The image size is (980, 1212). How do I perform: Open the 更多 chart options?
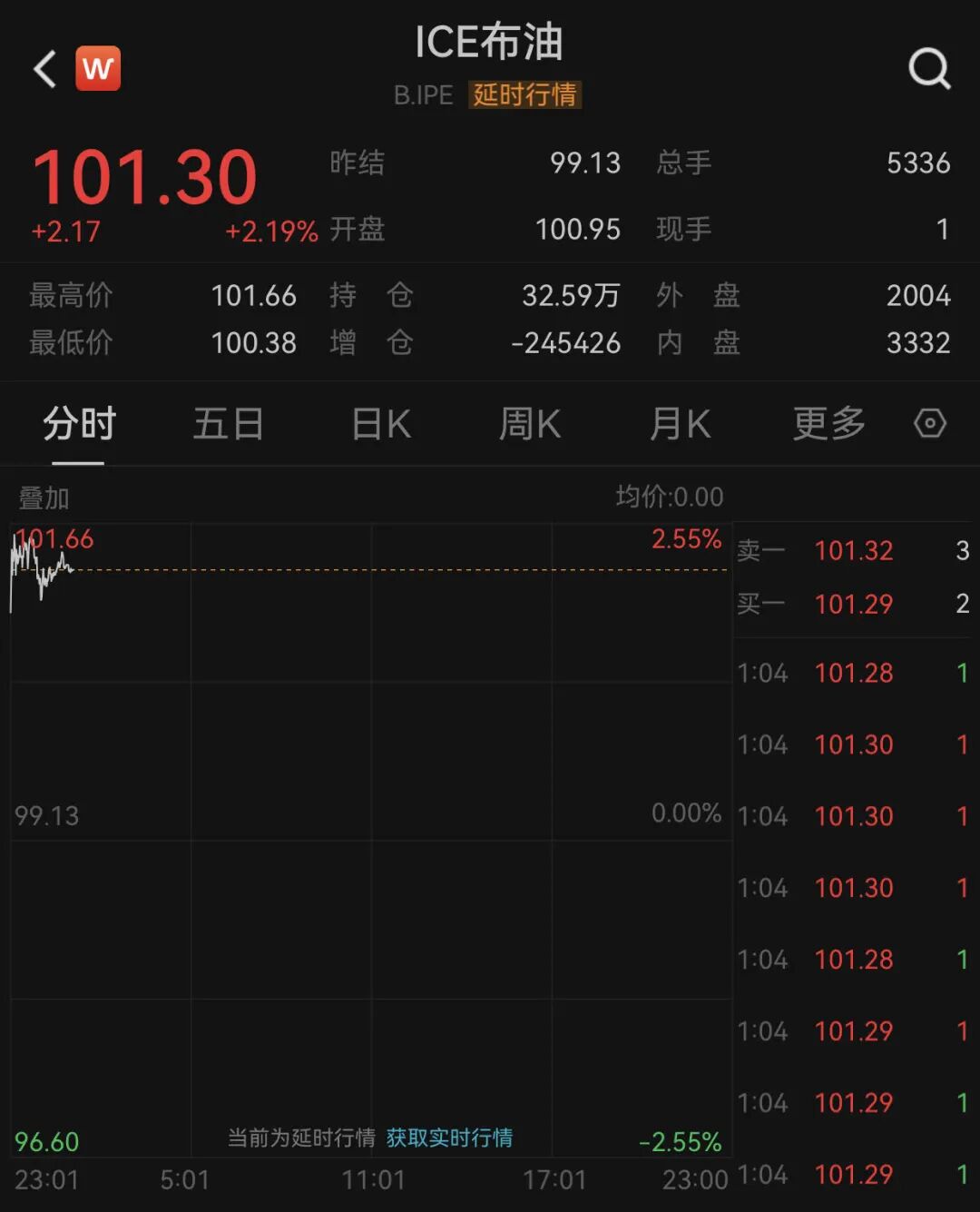[x=828, y=424]
